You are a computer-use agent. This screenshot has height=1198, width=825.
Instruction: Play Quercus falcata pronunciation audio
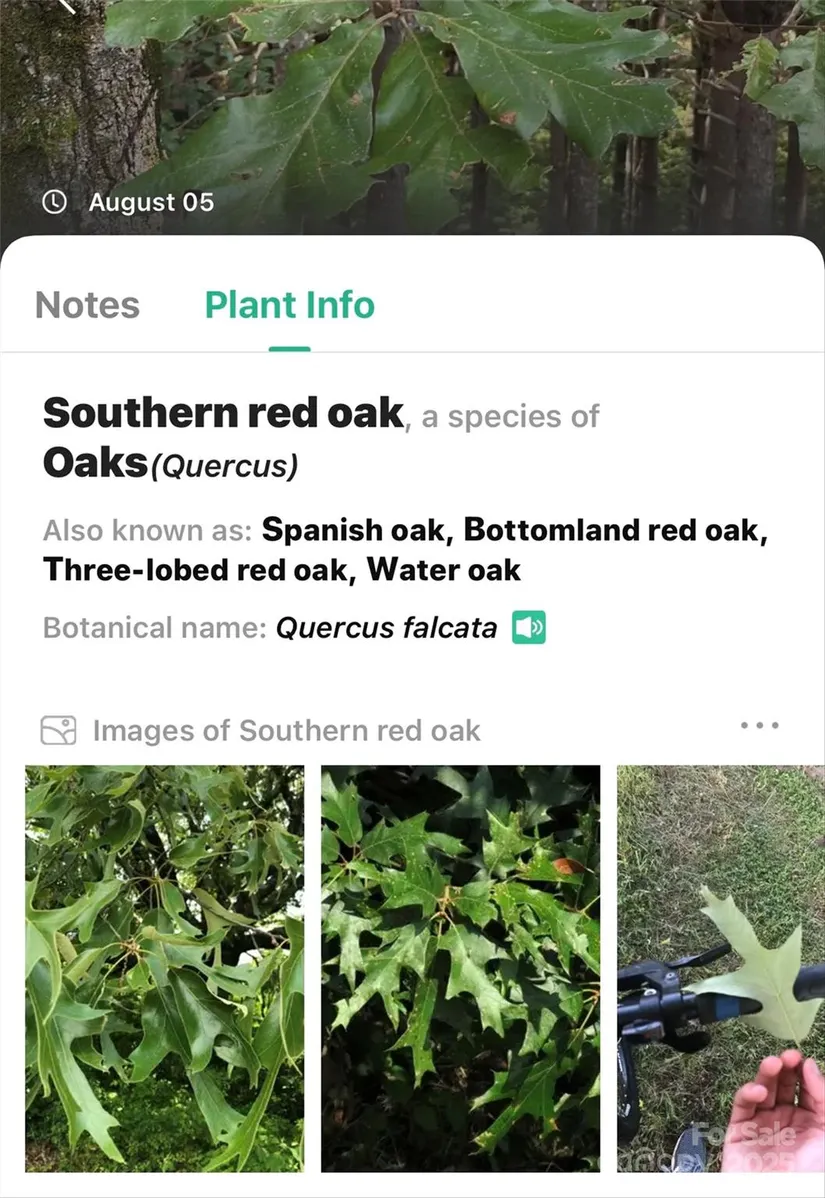(529, 628)
